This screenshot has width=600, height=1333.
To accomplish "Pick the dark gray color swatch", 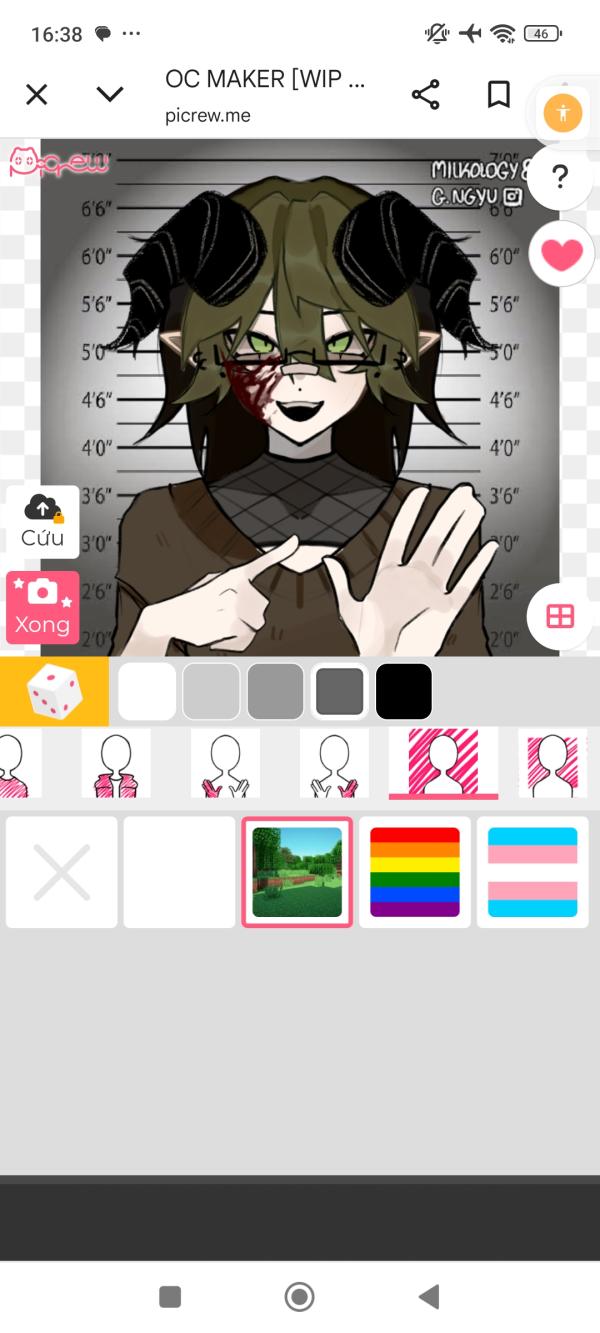I will (340, 691).
